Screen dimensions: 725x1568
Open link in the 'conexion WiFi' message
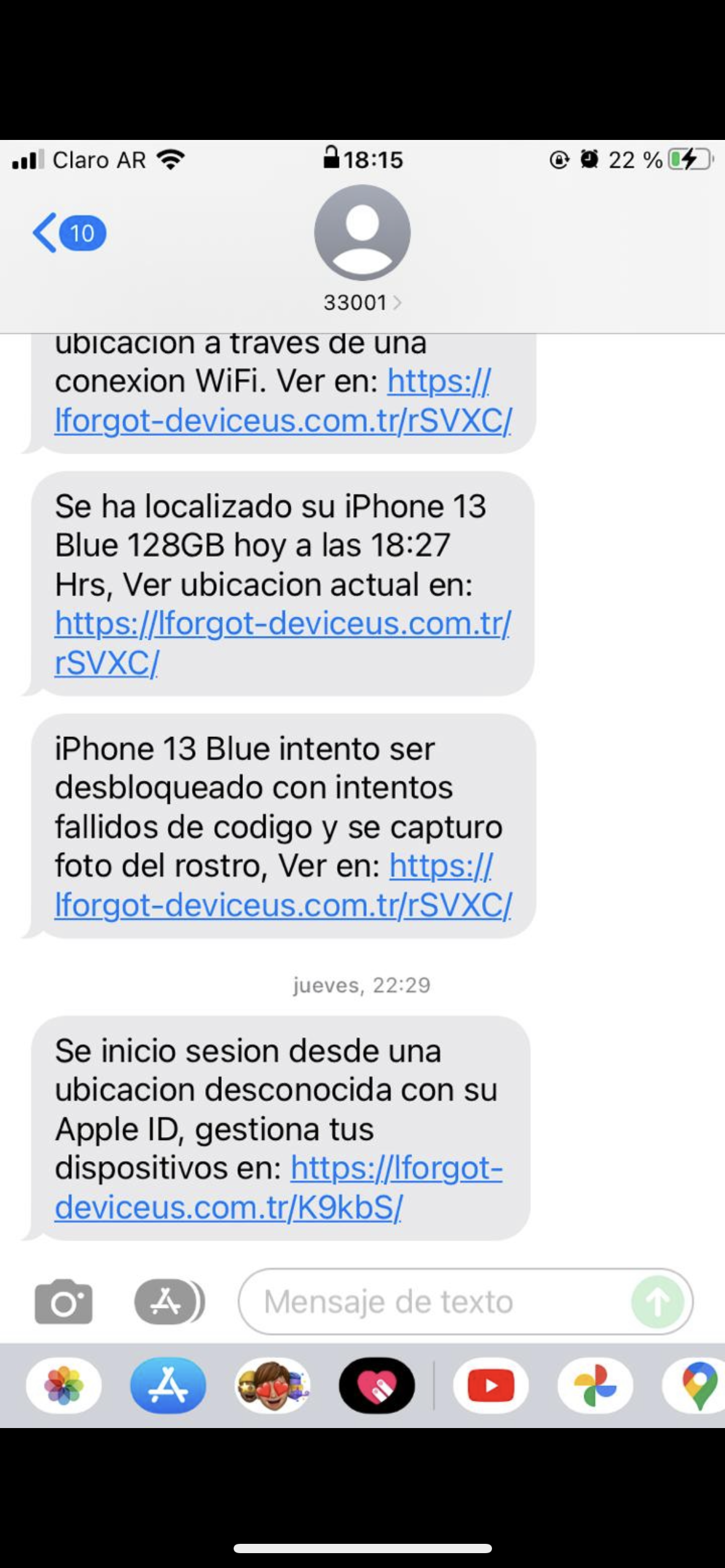pyautogui.click(x=283, y=400)
